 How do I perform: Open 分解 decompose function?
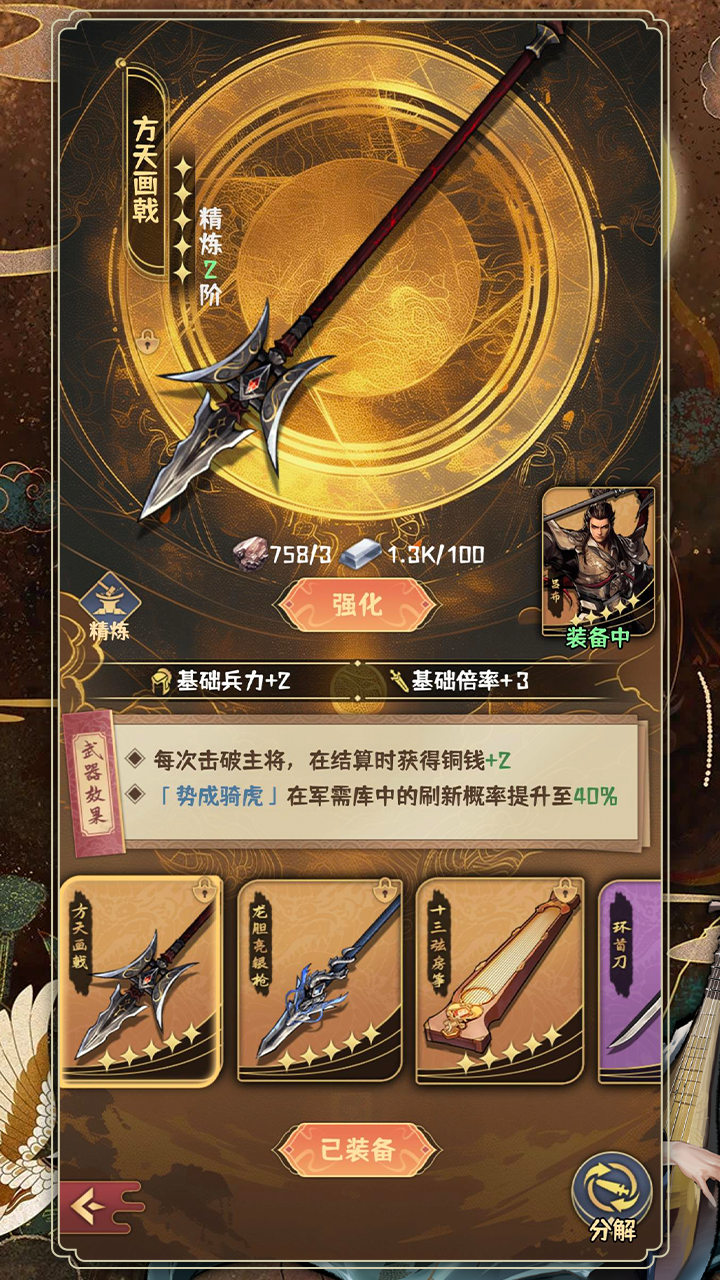coord(612,1196)
